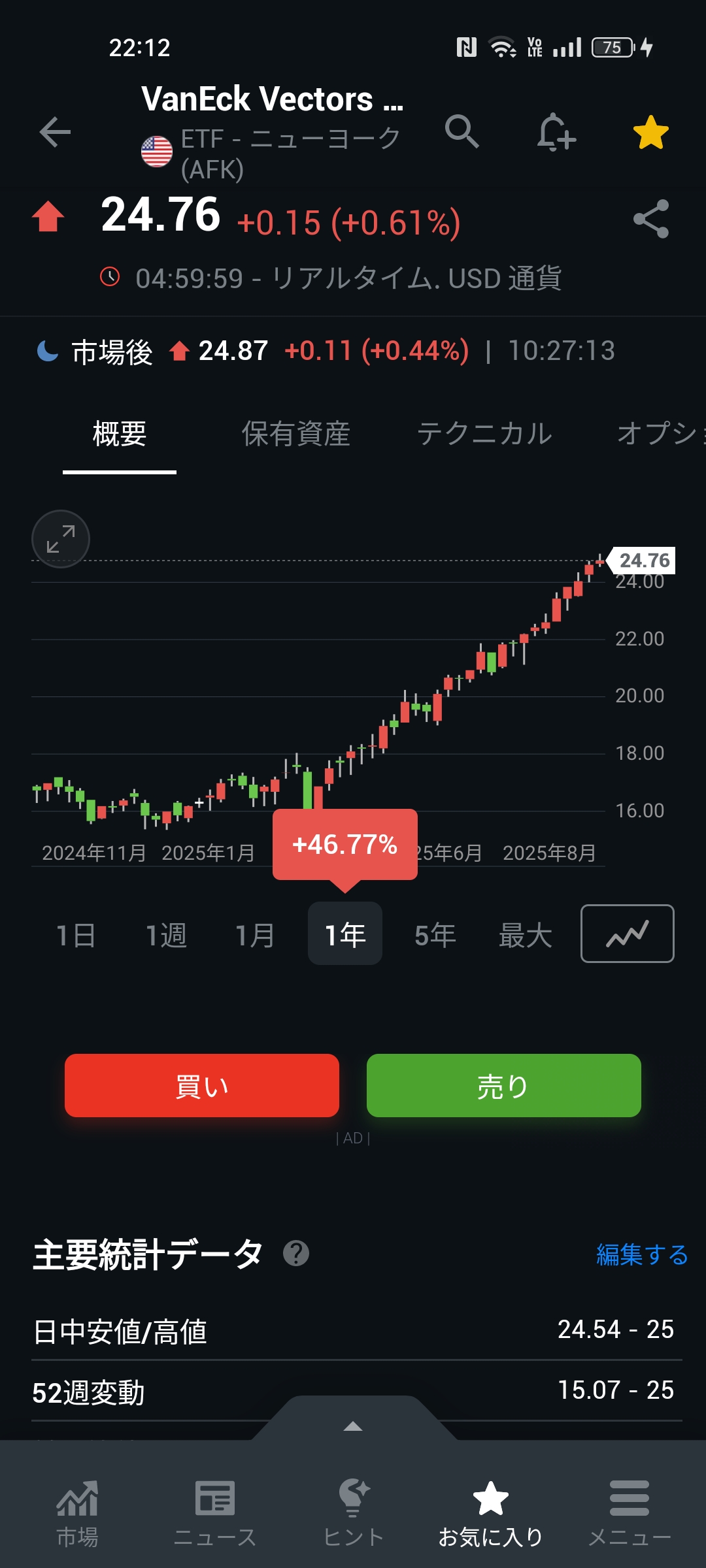Image resolution: width=706 pixels, height=1568 pixels.
Task: Open the 市場 bottom tab
Action: point(77,1514)
